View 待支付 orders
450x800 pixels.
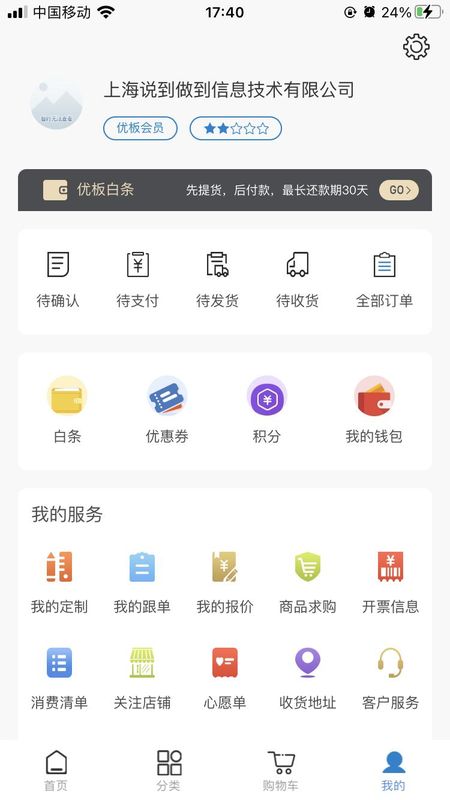click(138, 280)
